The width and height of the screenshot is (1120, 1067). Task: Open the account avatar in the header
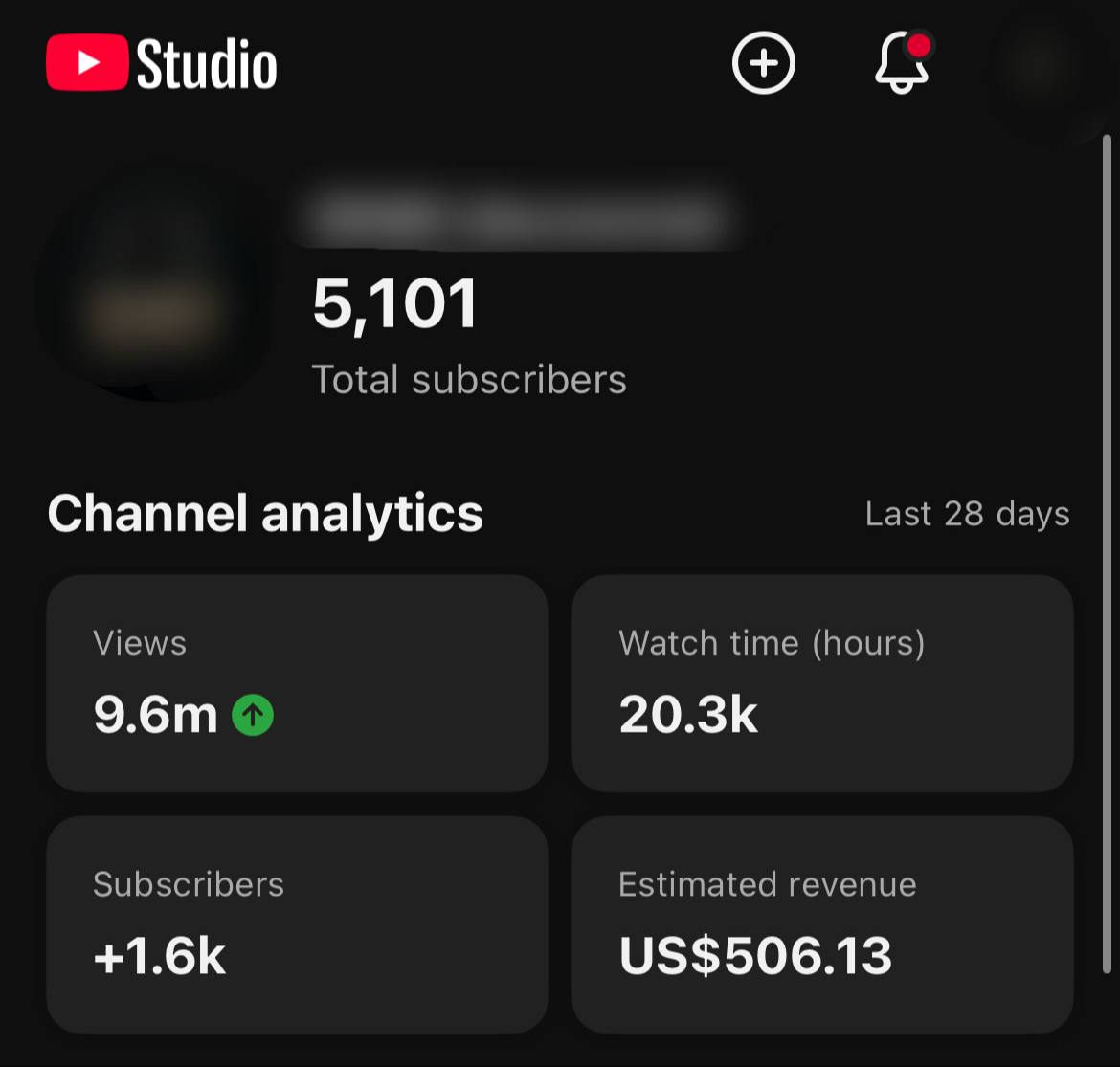[x=1039, y=63]
